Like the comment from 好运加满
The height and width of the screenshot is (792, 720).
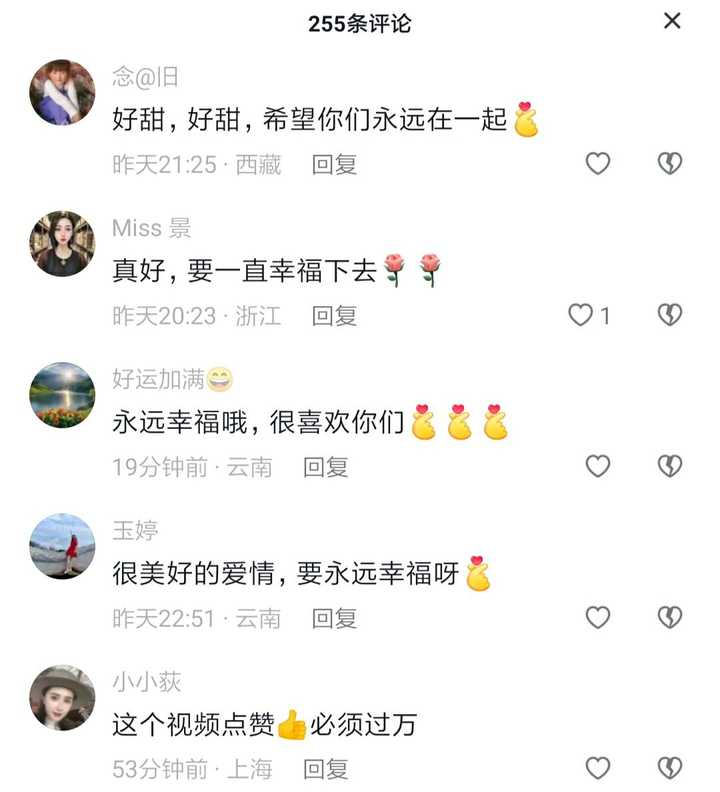tap(598, 466)
